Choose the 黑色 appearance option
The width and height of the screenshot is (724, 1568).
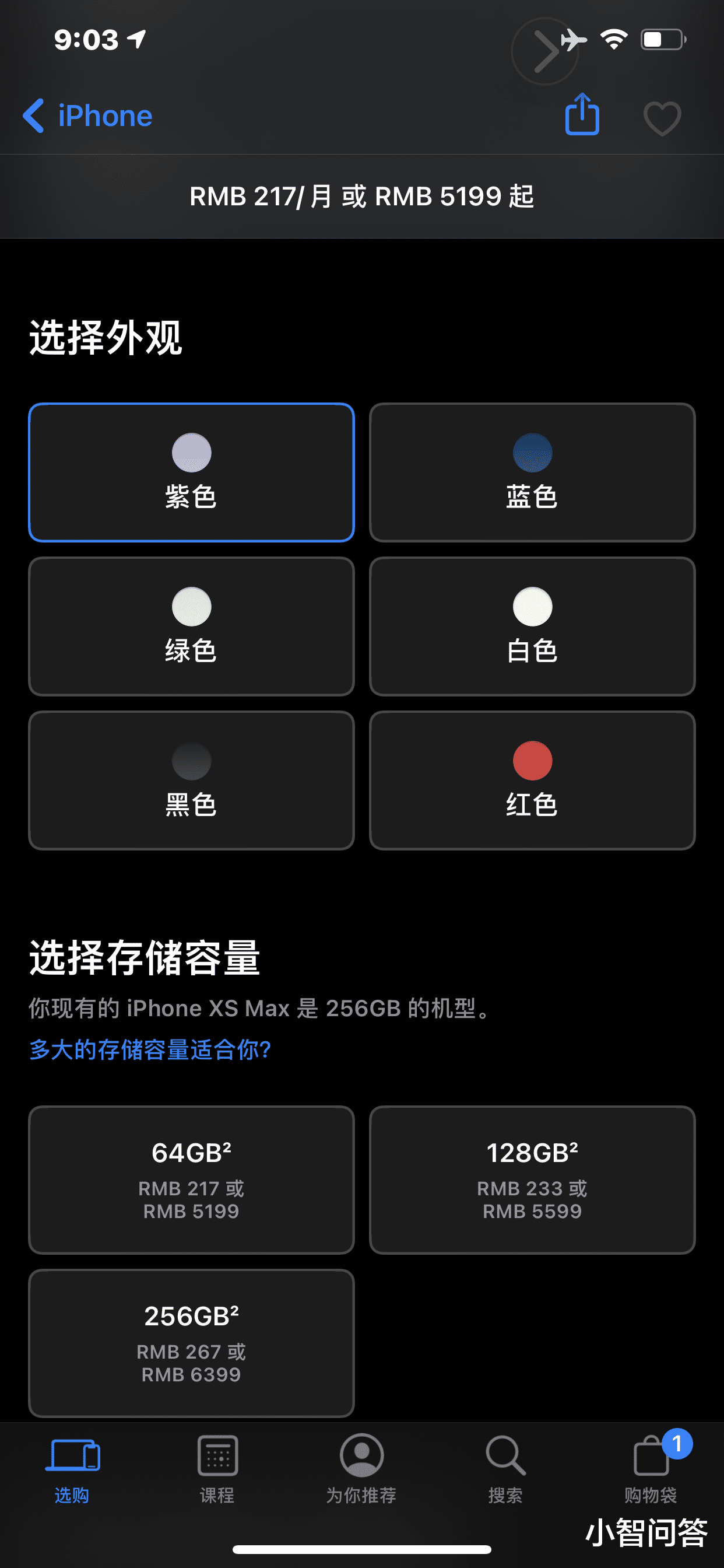coord(192,779)
